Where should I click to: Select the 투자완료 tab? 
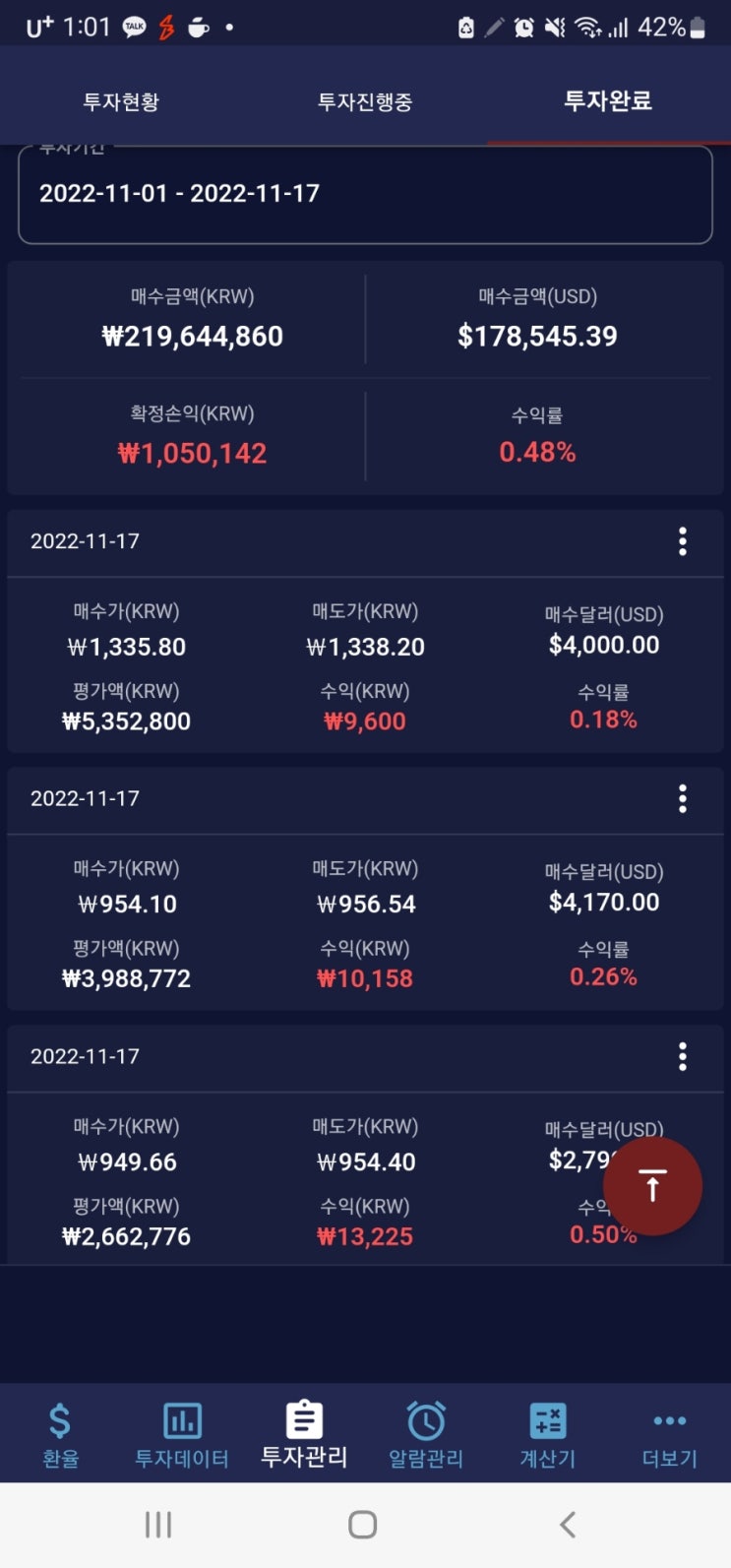(607, 100)
